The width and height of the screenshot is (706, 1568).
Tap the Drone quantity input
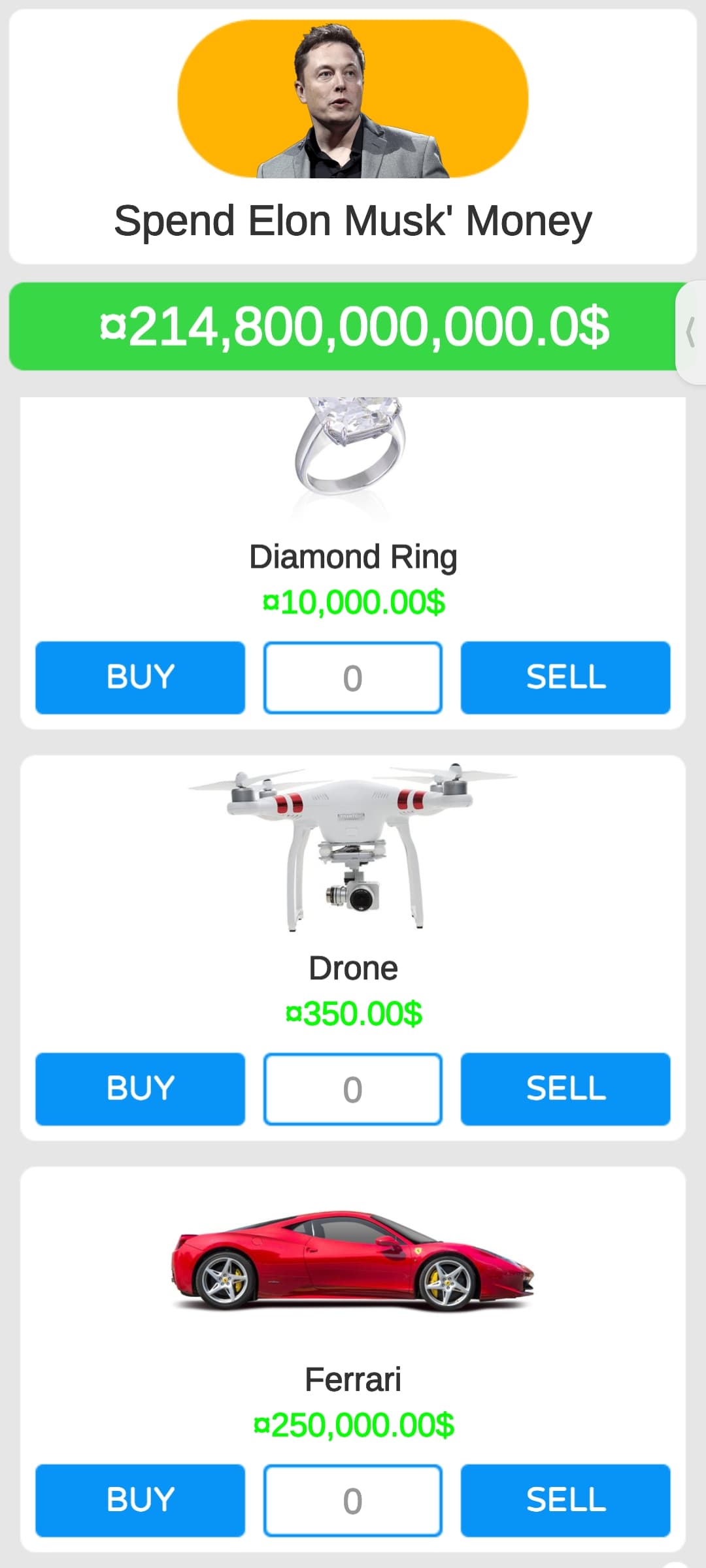coord(353,1089)
